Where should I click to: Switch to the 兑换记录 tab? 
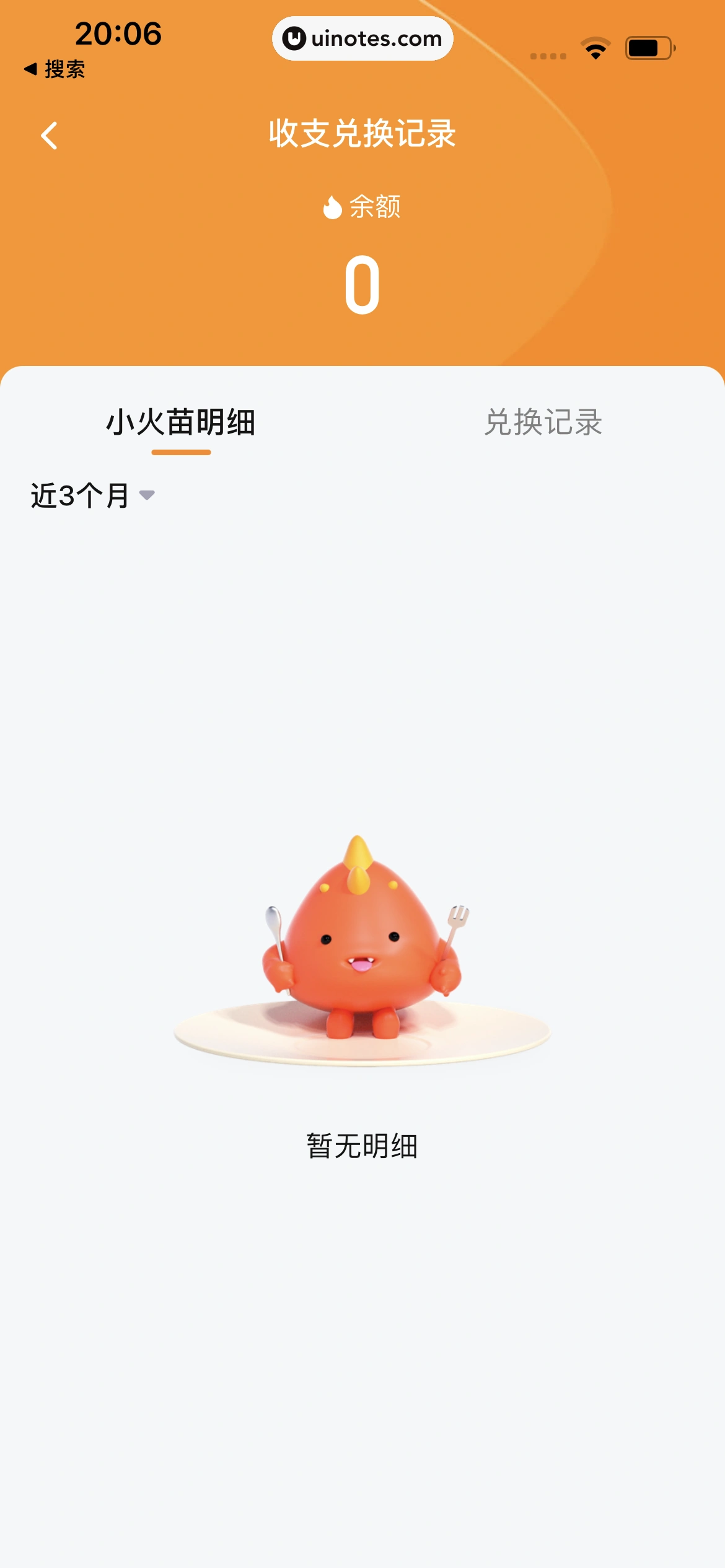coord(543,423)
